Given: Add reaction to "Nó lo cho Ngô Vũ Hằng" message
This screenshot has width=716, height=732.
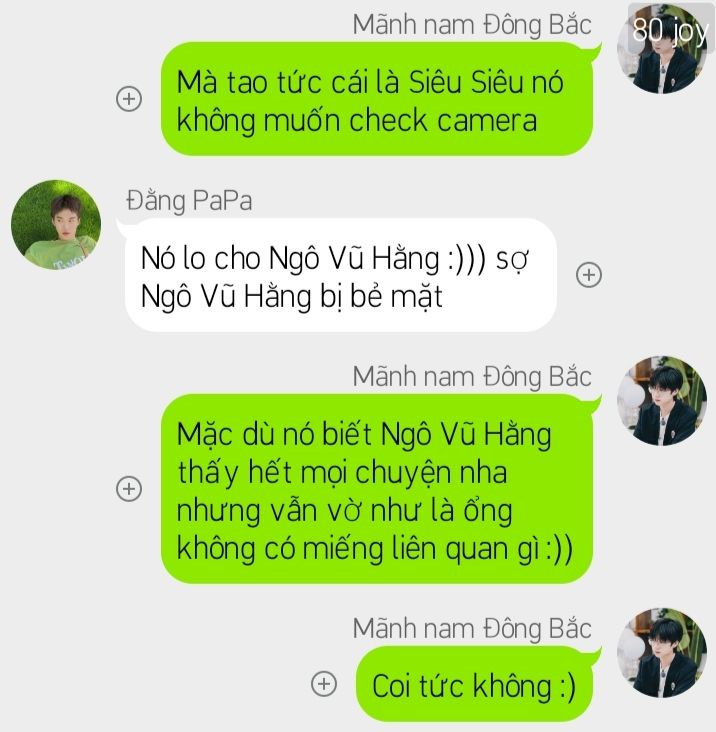Looking at the screenshot, I should 589,275.
